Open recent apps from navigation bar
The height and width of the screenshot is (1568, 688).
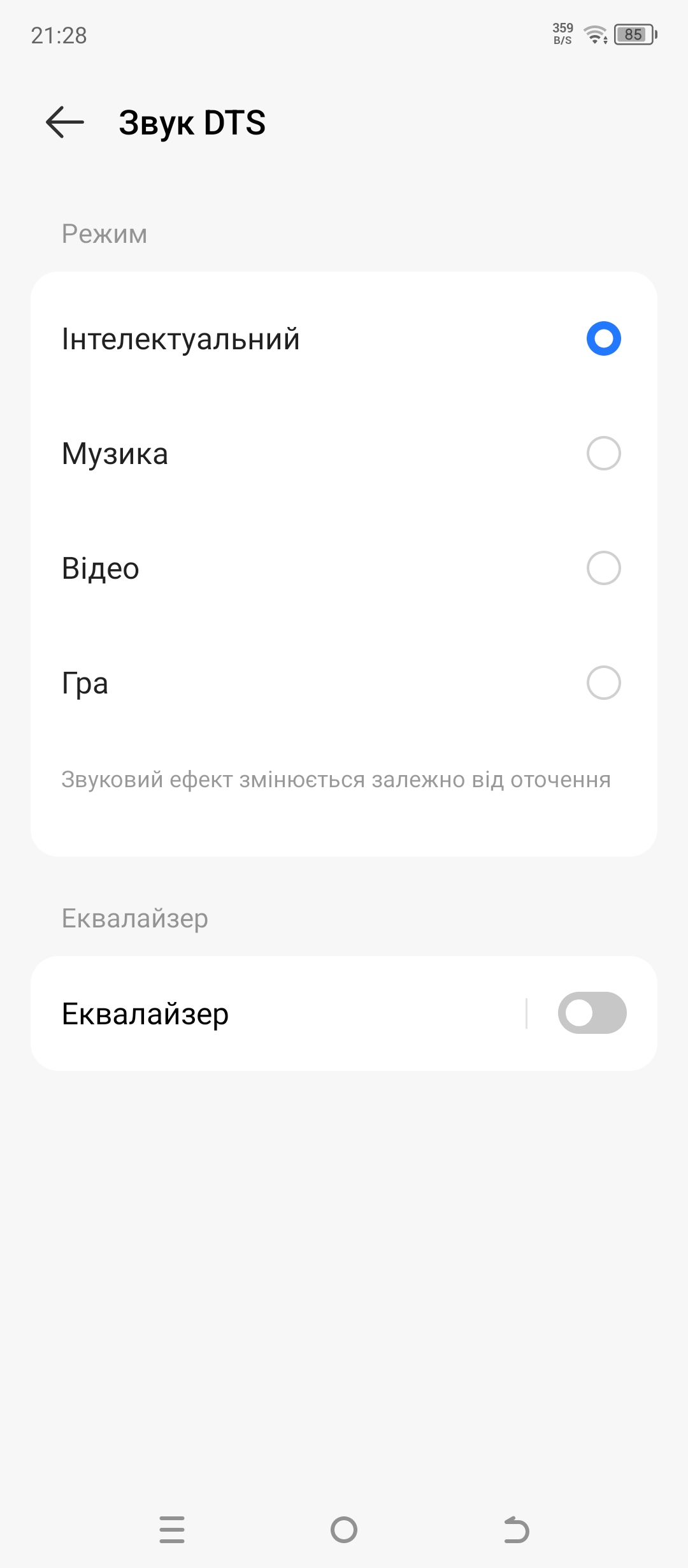click(x=172, y=1530)
